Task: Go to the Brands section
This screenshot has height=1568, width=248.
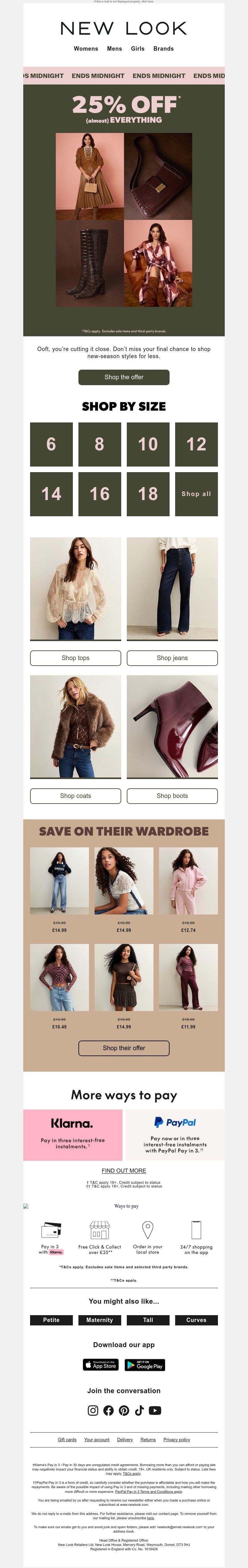Action: point(163,49)
